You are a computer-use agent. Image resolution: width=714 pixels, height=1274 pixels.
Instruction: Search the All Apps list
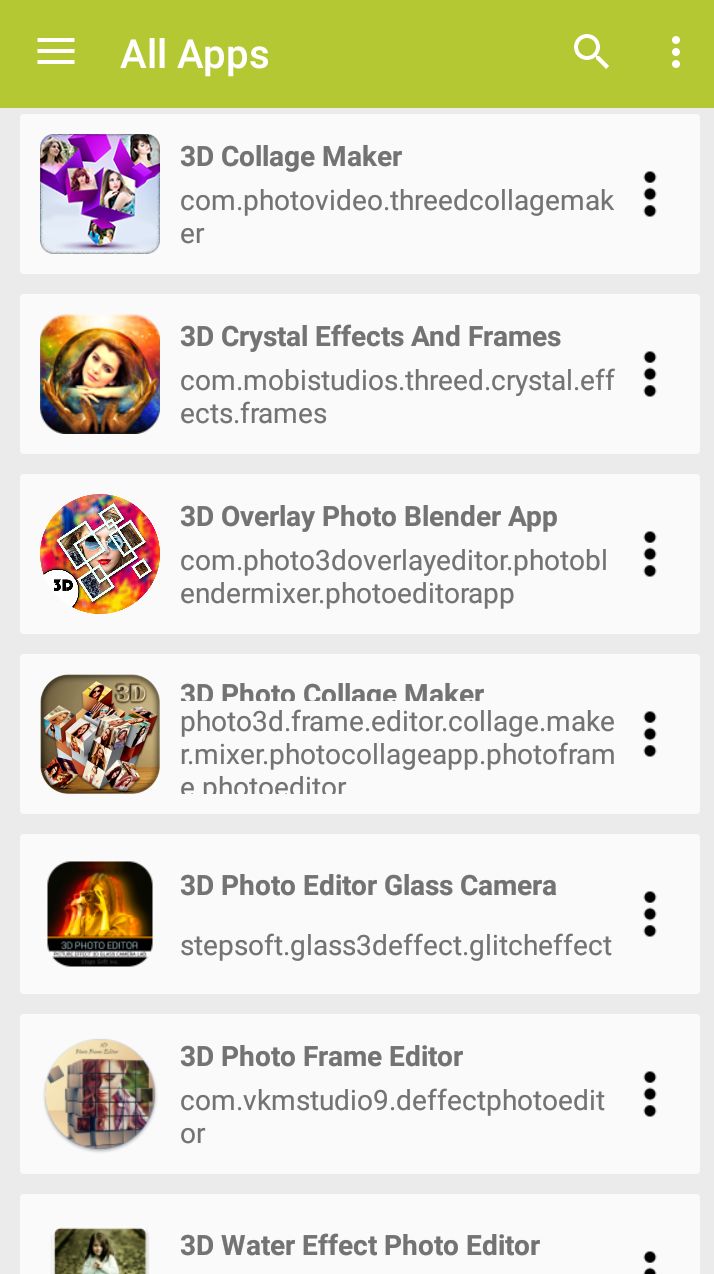pyautogui.click(x=591, y=52)
